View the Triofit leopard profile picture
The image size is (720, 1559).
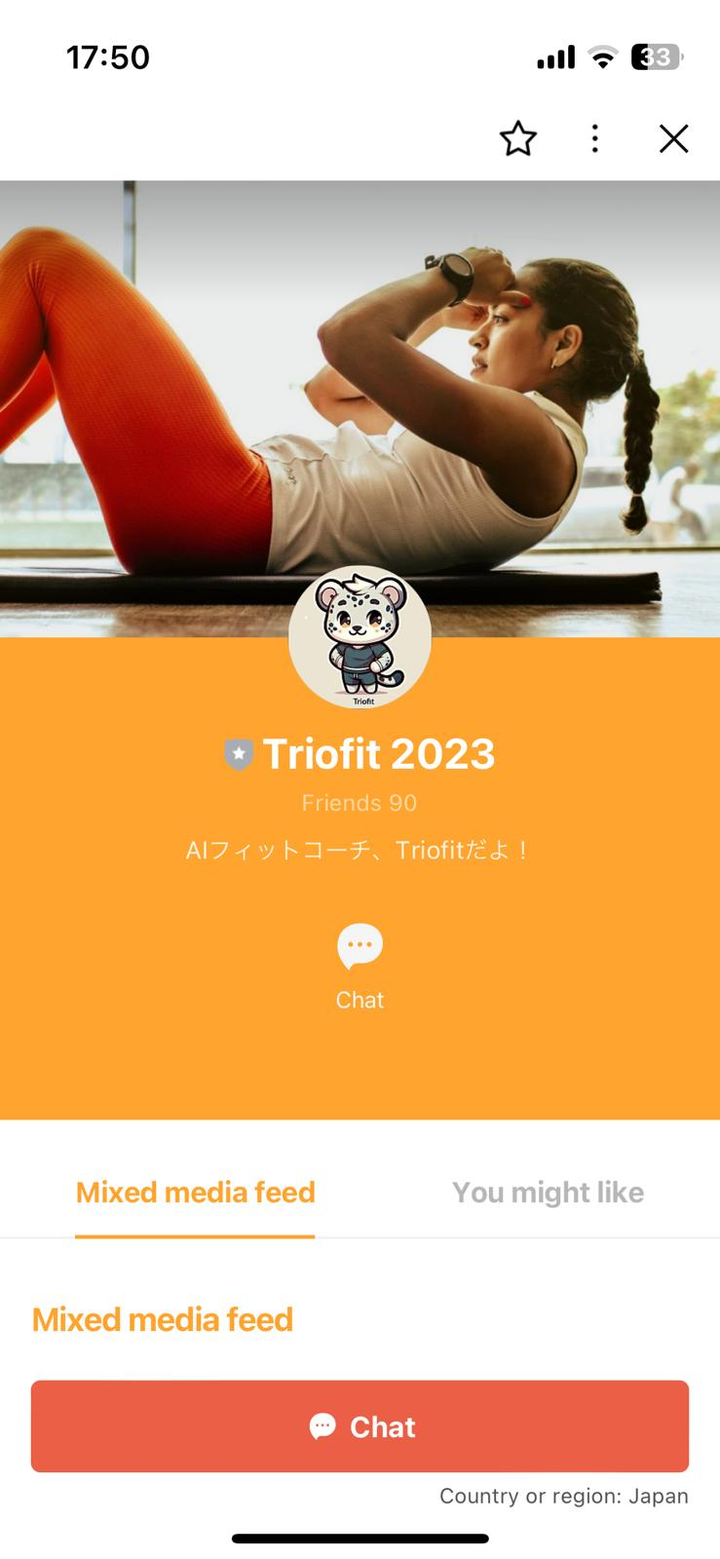coord(360,637)
